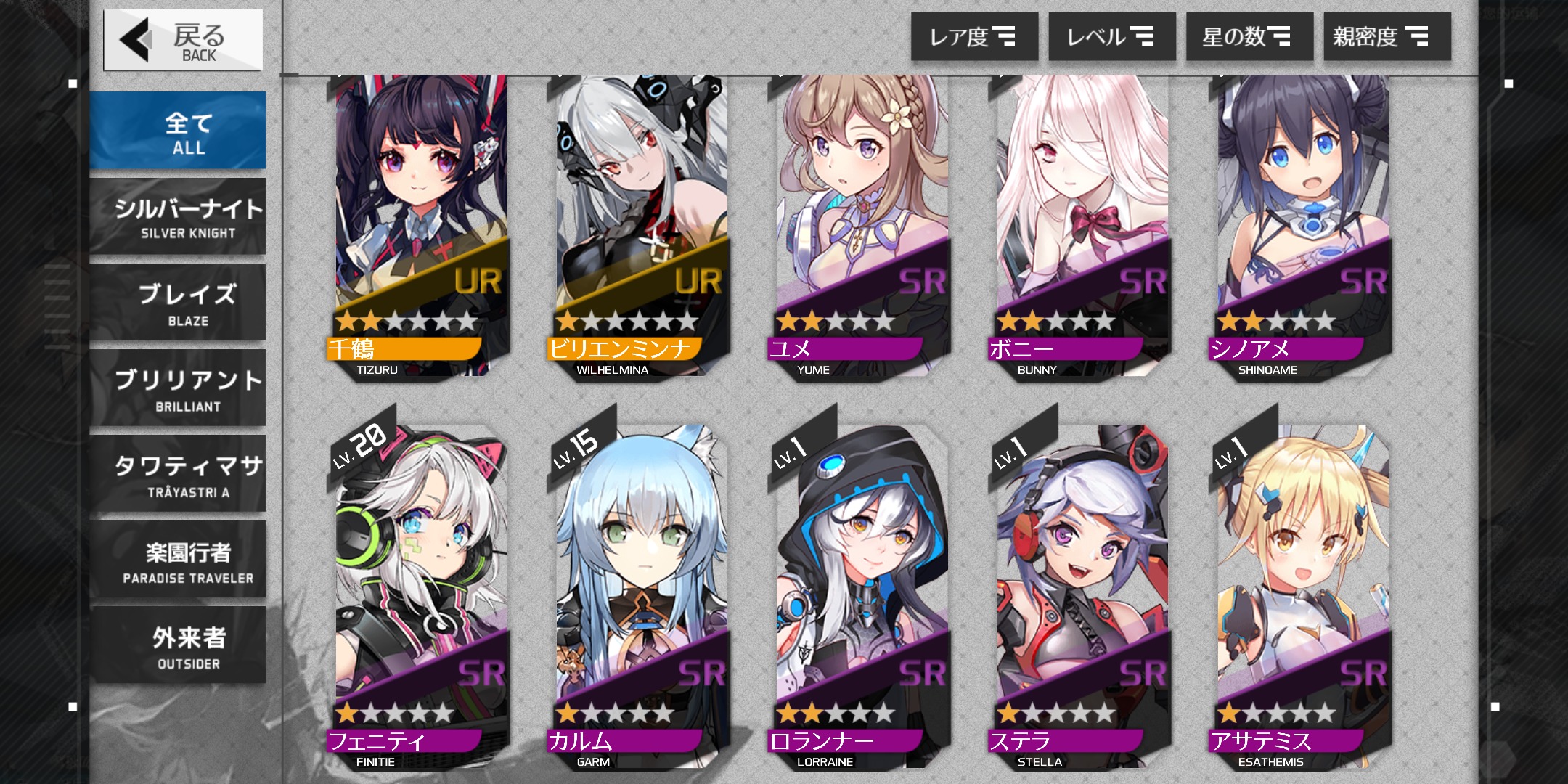Filter by タワティマサ faction
Image resolution: width=1568 pixels, height=784 pixels.
(x=178, y=473)
